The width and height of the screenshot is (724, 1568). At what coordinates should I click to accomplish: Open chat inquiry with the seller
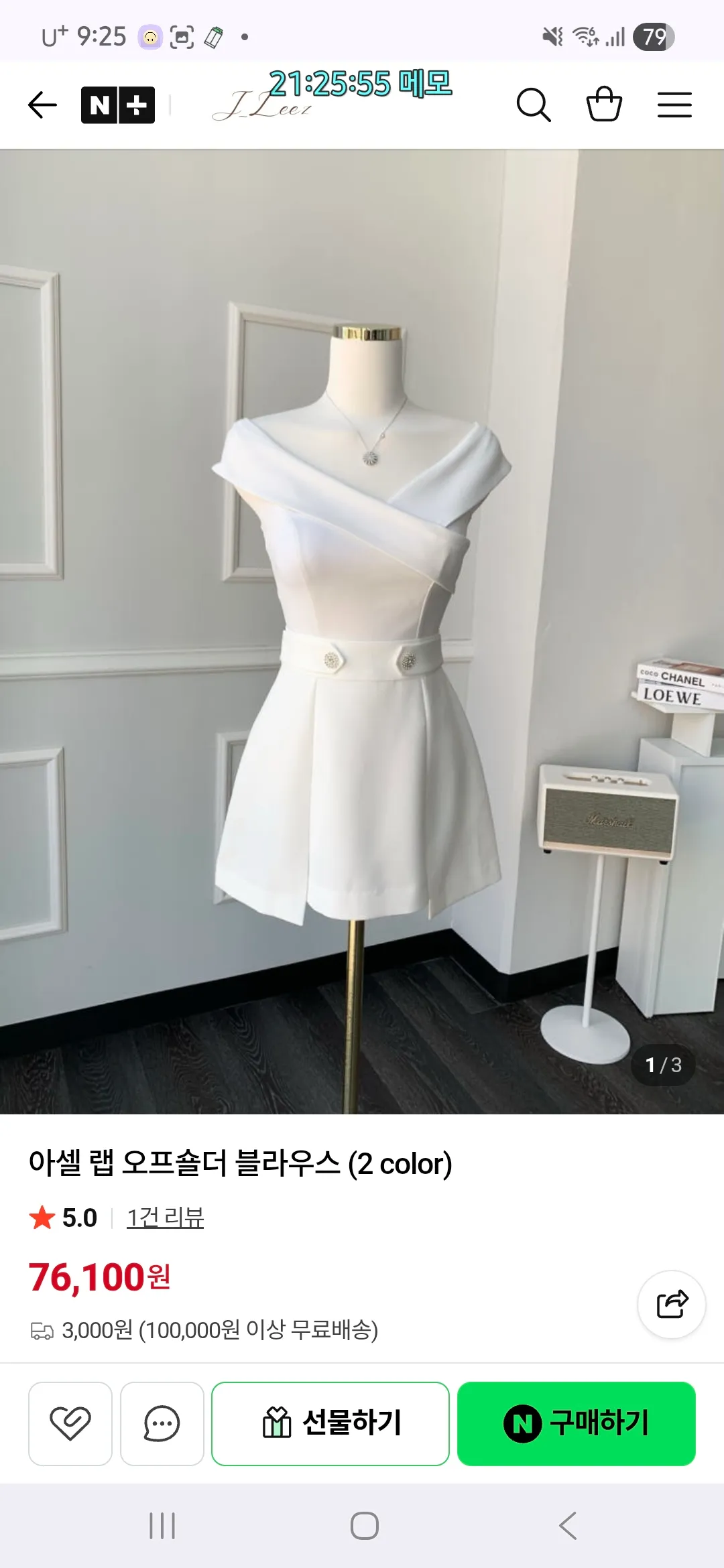[162, 1423]
